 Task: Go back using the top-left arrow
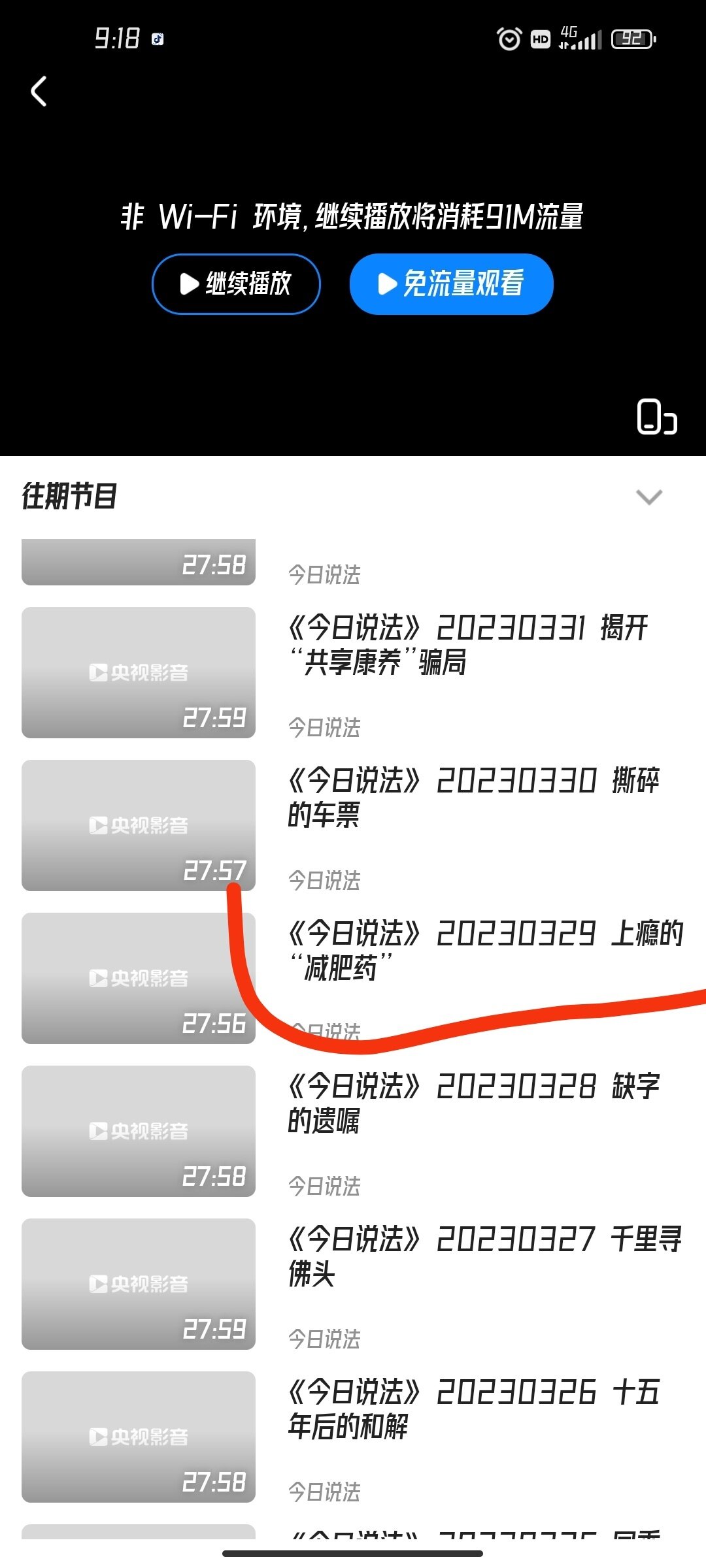tap(39, 91)
